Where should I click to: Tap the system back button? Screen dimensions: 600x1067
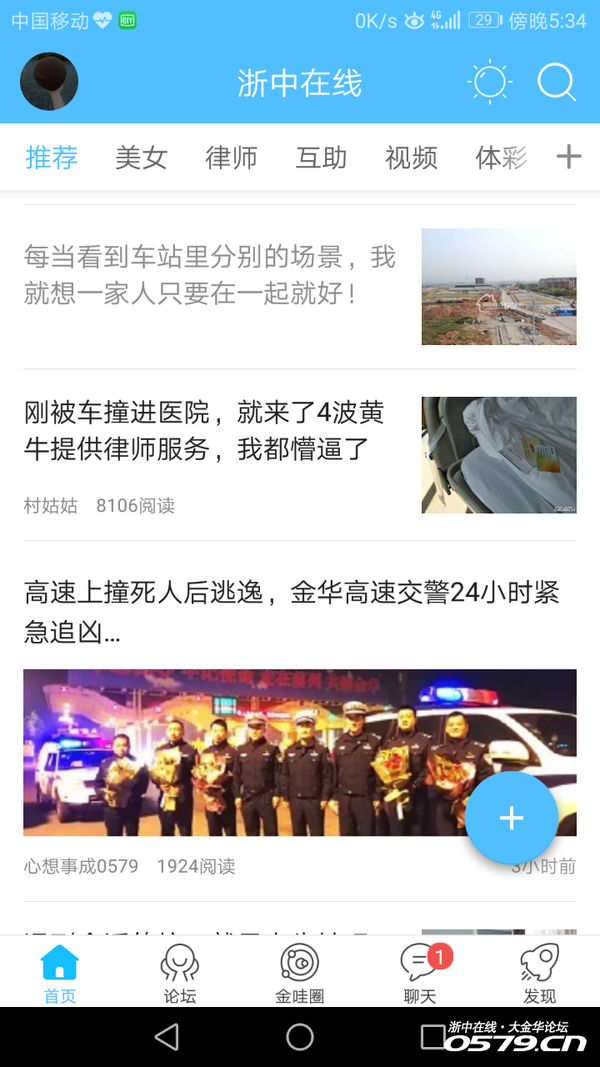pyautogui.click(x=167, y=1037)
